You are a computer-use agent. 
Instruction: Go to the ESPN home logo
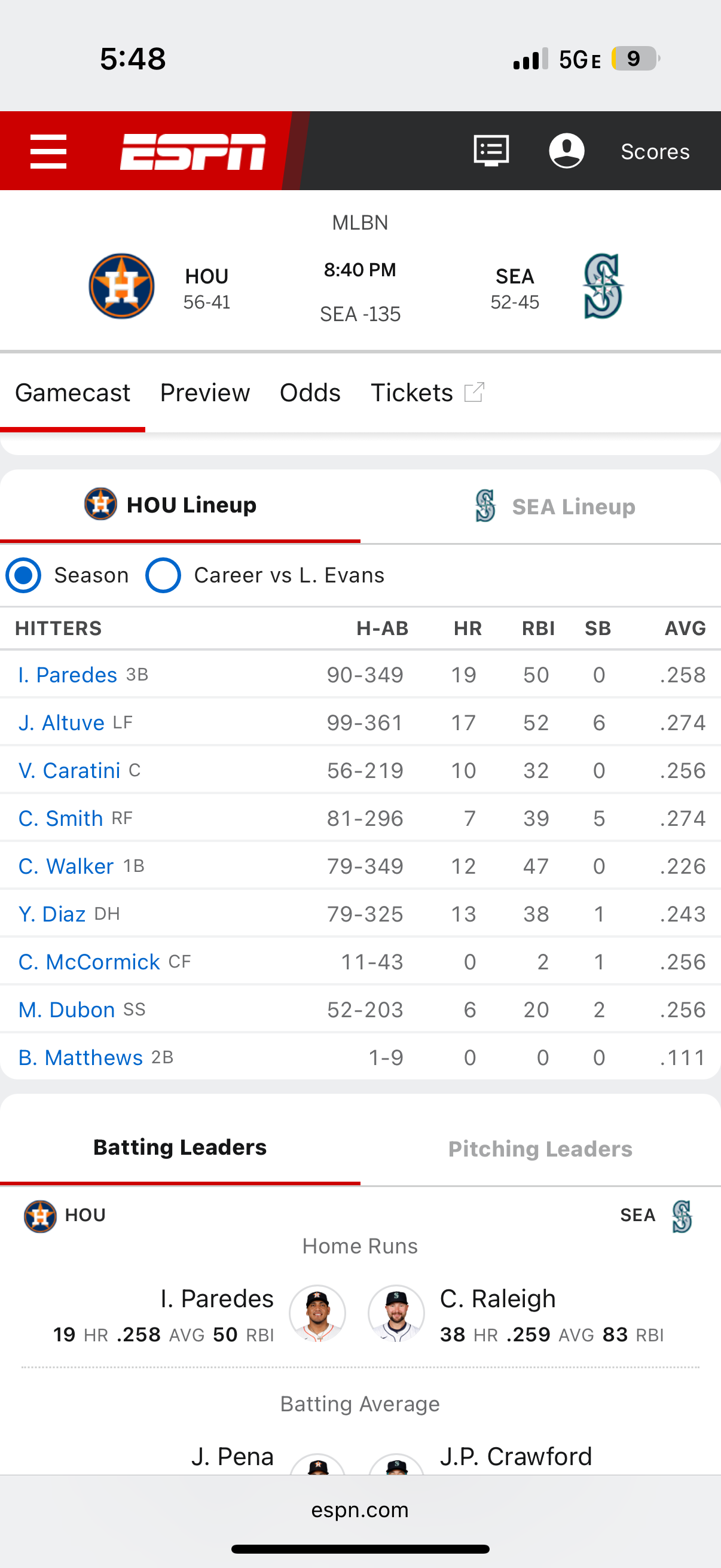pyautogui.click(x=193, y=151)
